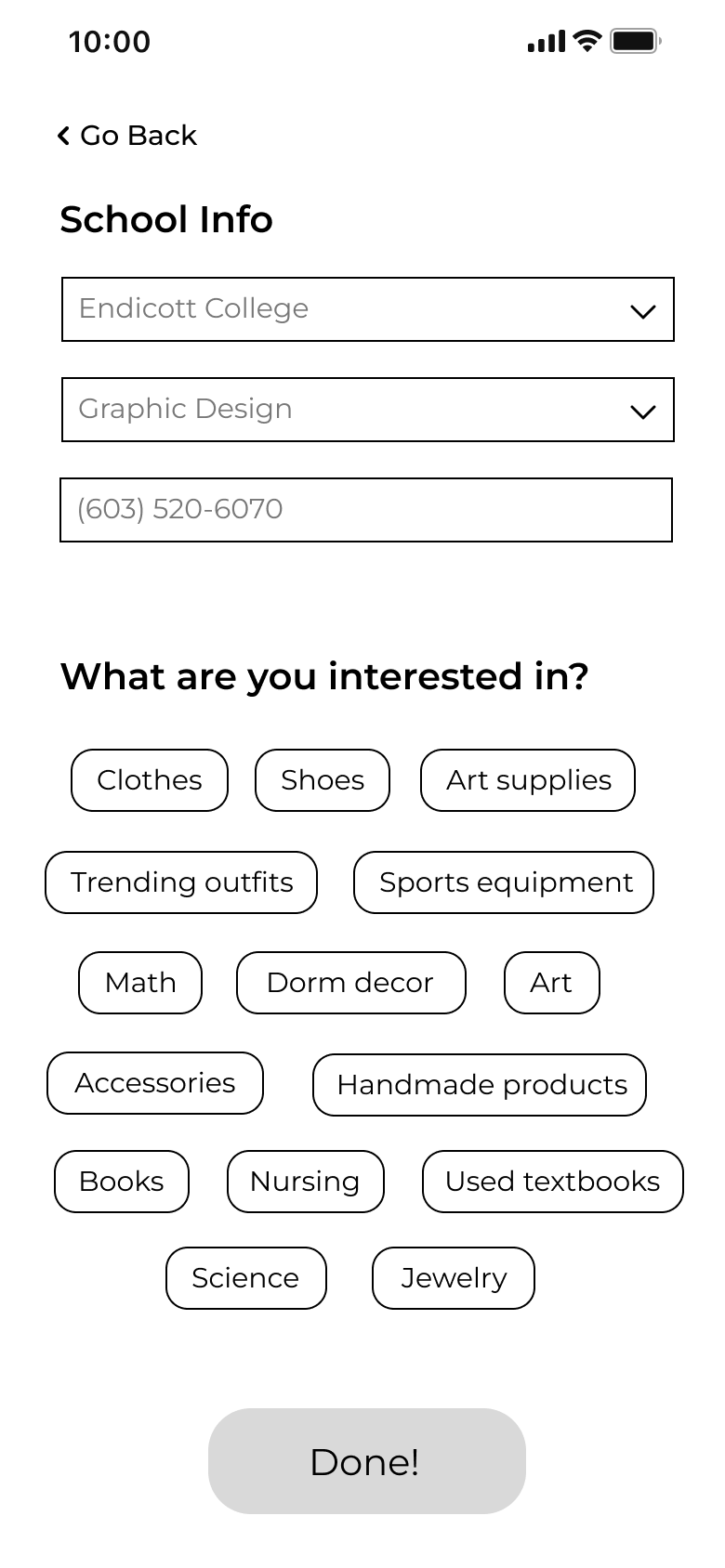The height and width of the screenshot is (1568, 725).
Task: Add Sports equipment to interests
Action: pyautogui.click(x=504, y=882)
